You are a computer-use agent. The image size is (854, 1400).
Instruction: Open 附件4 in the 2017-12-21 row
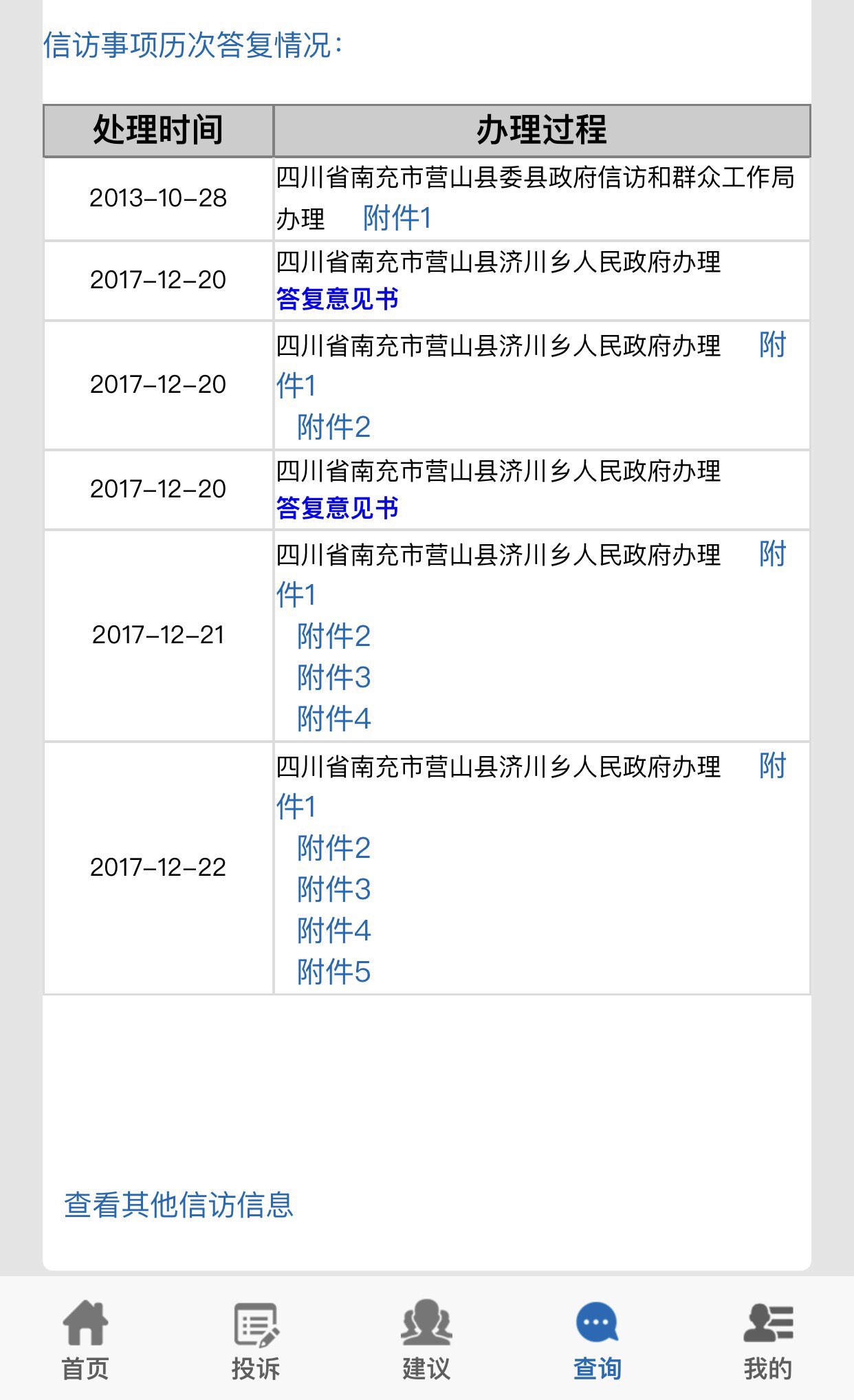click(333, 719)
